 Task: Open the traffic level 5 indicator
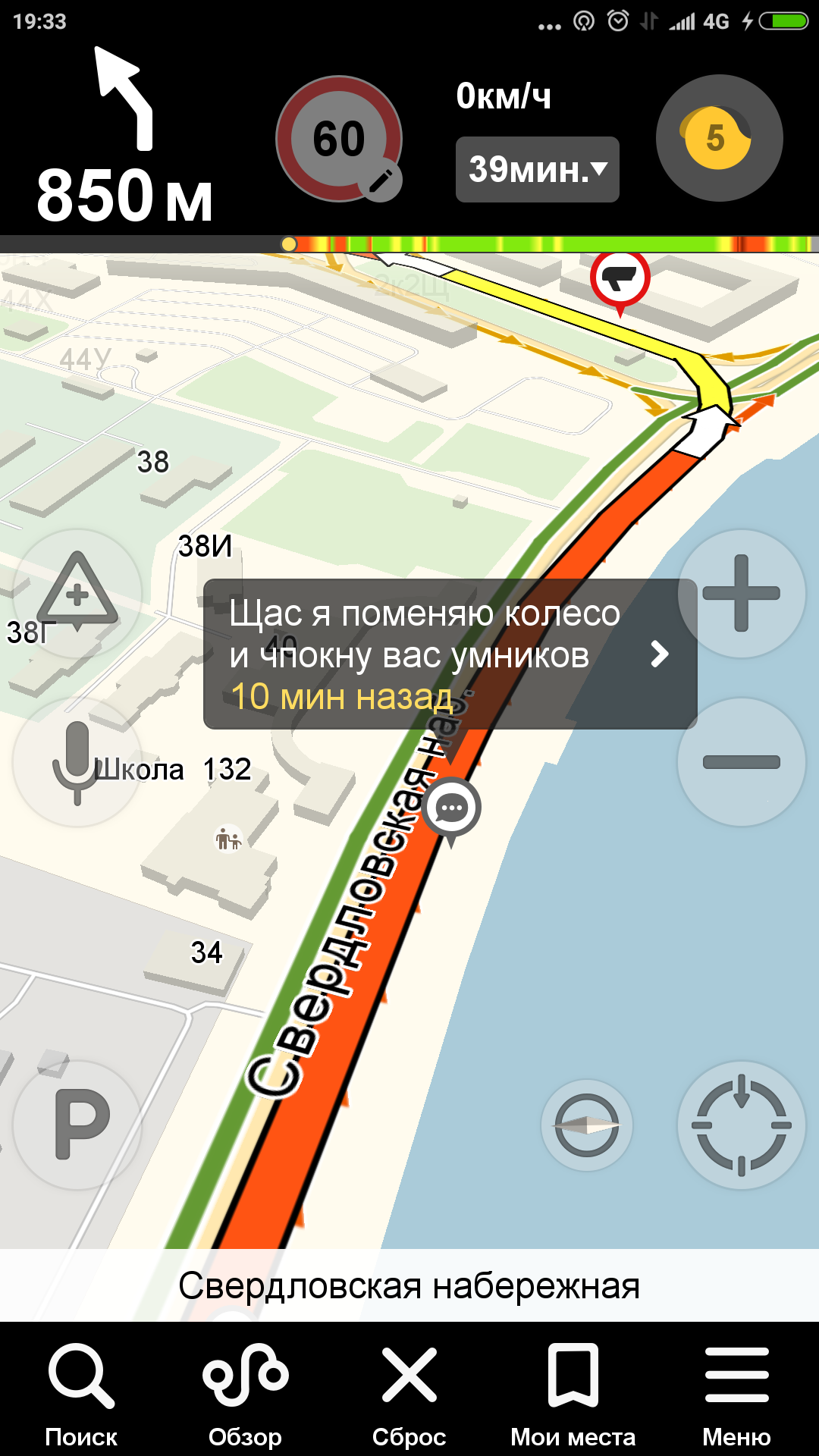pyautogui.click(x=718, y=138)
